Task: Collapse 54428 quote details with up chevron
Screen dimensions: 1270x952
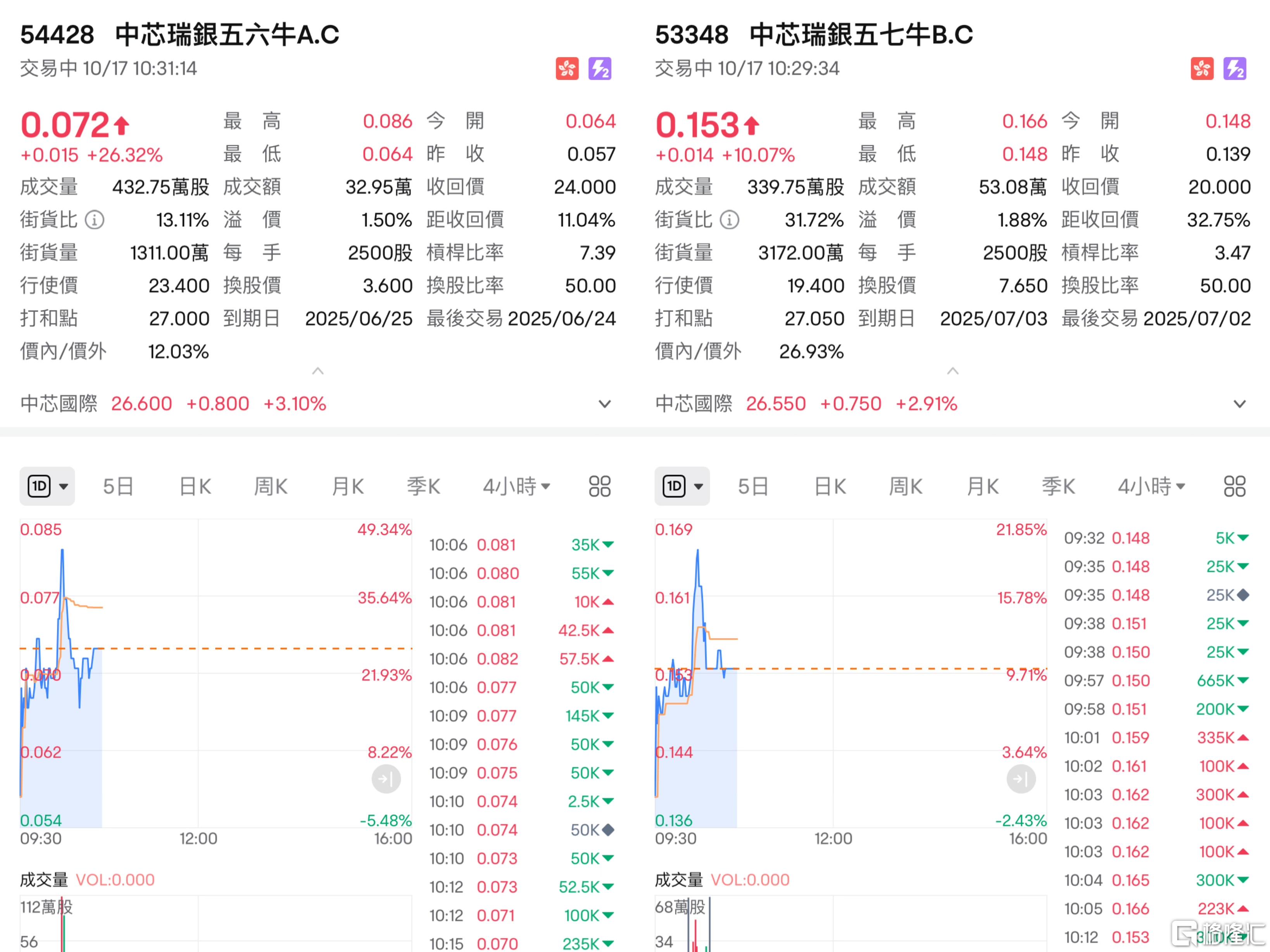Action: tap(317, 371)
